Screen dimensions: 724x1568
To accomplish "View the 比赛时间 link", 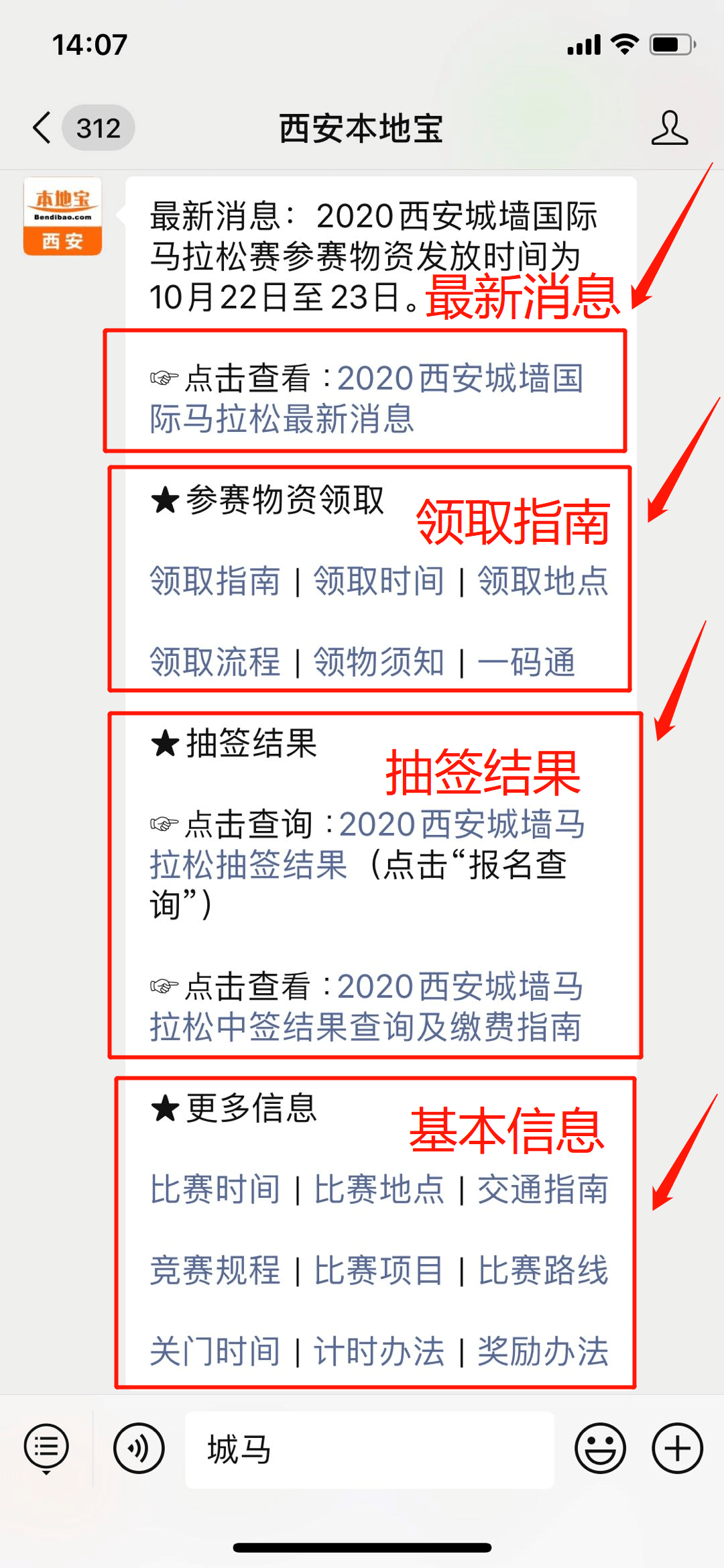I will [x=215, y=1189].
